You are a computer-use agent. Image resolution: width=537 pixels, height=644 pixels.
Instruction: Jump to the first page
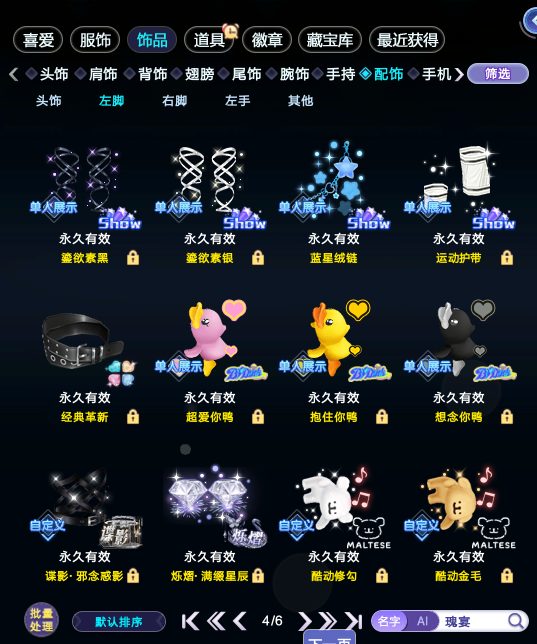pyautogui.click(x=190, y=621)
